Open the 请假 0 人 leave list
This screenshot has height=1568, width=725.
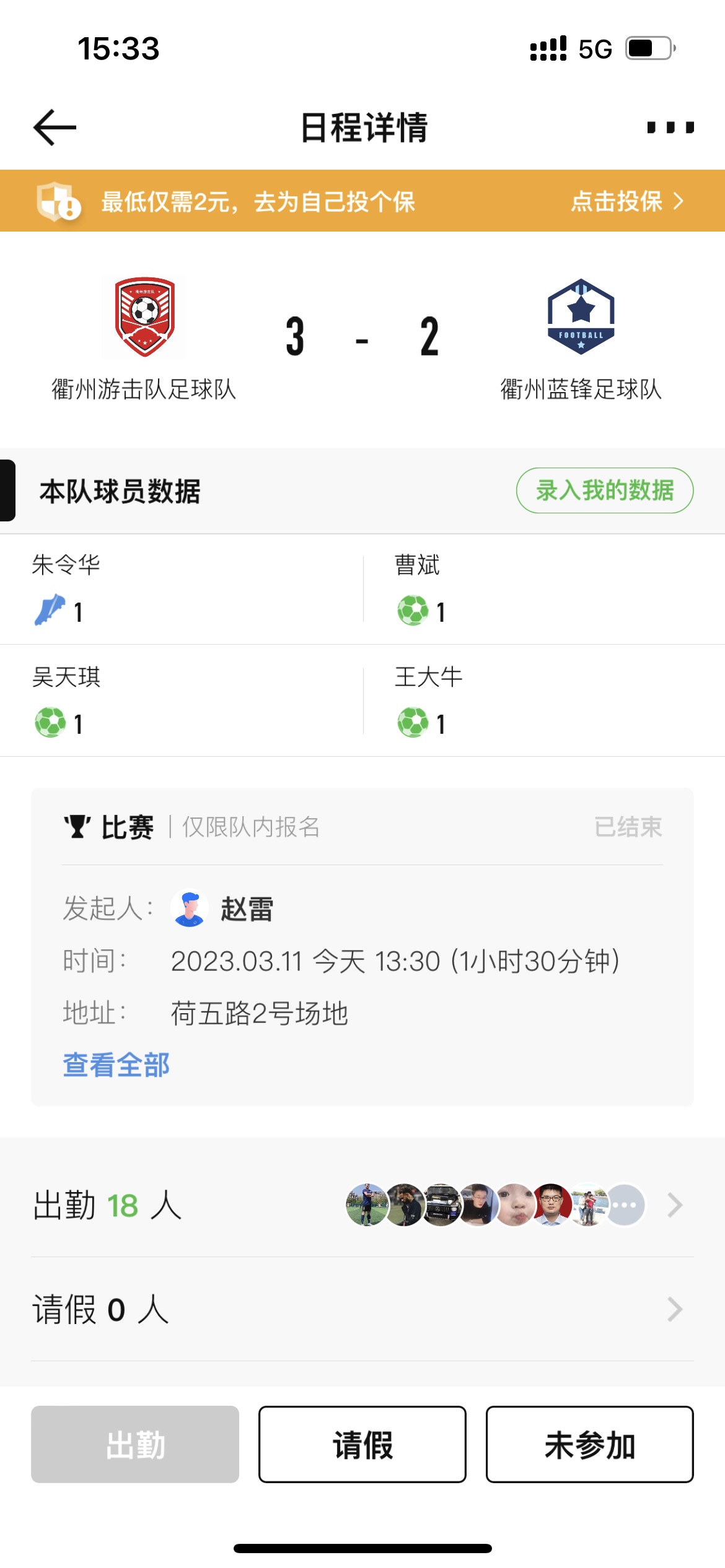362,1309
